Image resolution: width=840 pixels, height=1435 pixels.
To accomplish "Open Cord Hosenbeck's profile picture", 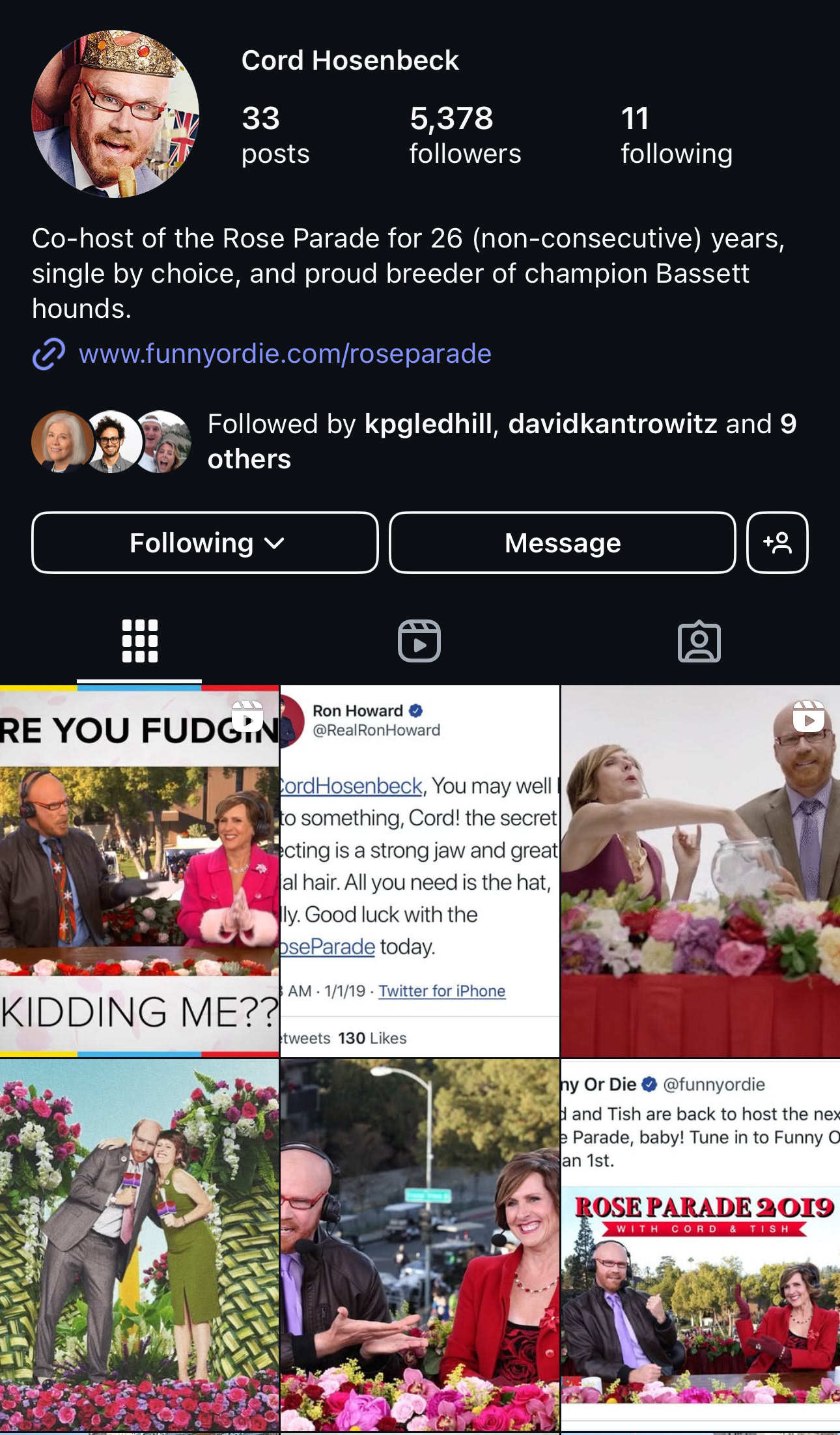I will point(115,114).
